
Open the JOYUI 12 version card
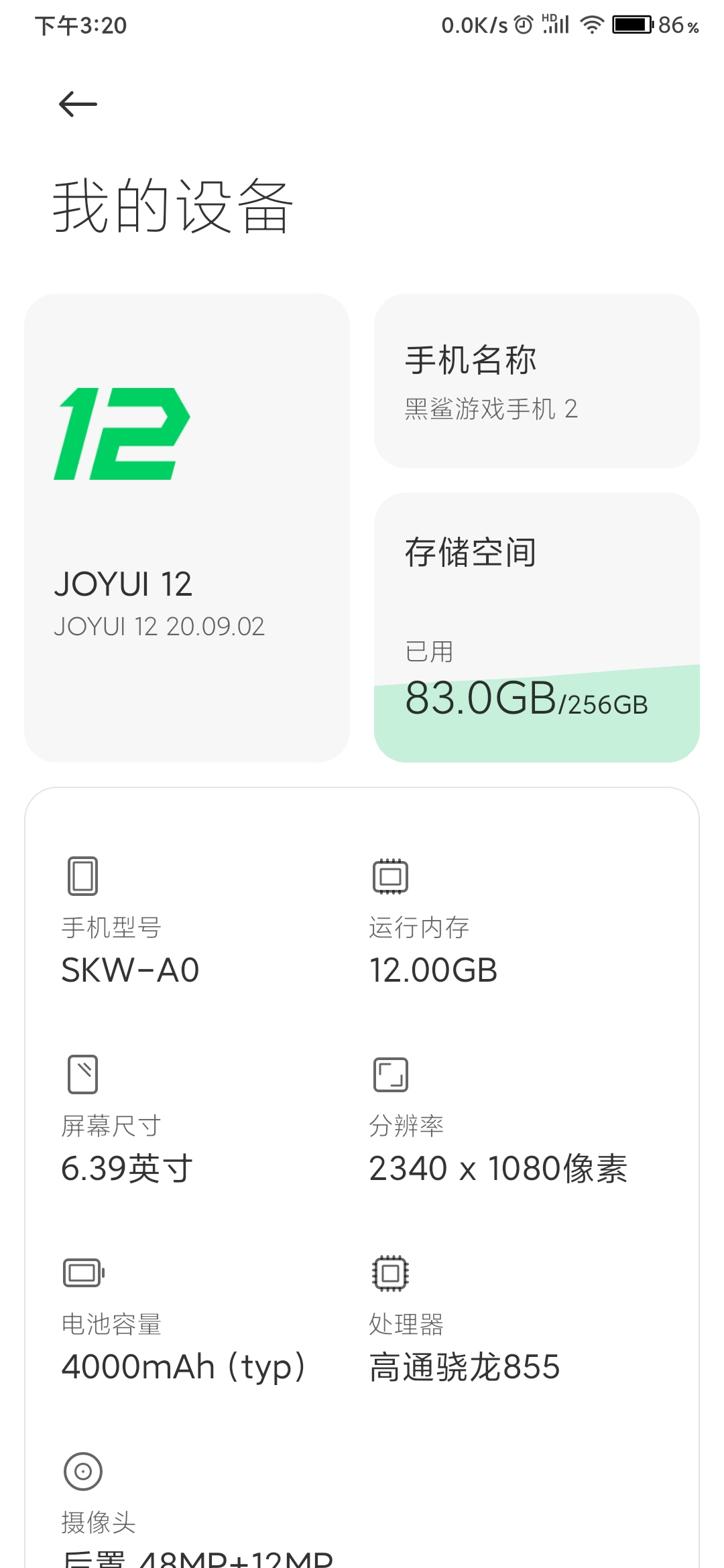[x=187, y=527]
